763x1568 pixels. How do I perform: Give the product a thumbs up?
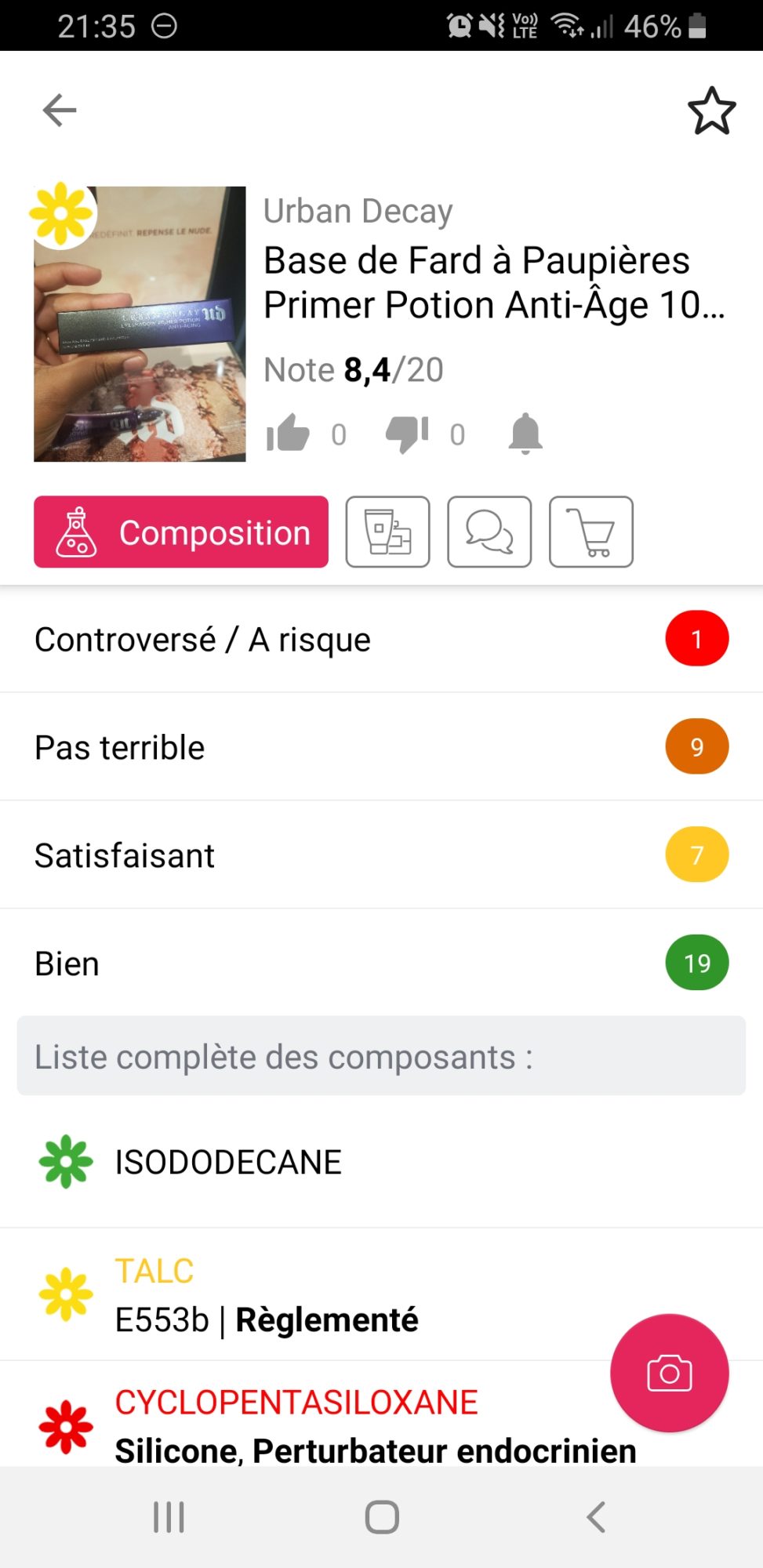click(289, 433)
